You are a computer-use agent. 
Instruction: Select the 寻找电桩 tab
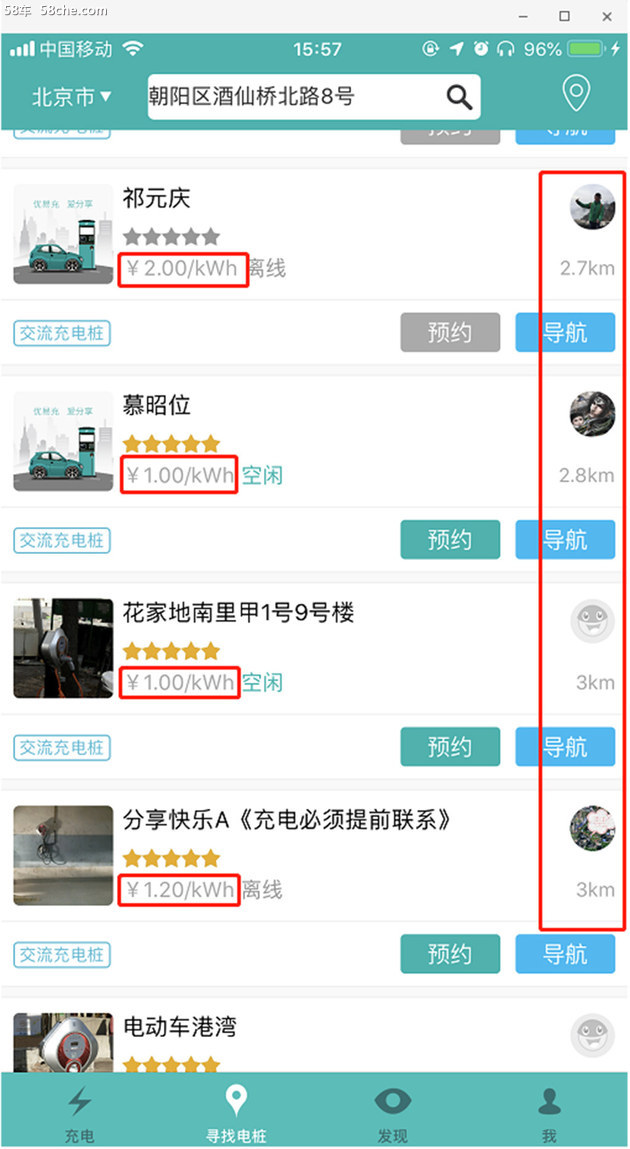click(x=235, y=1112)
